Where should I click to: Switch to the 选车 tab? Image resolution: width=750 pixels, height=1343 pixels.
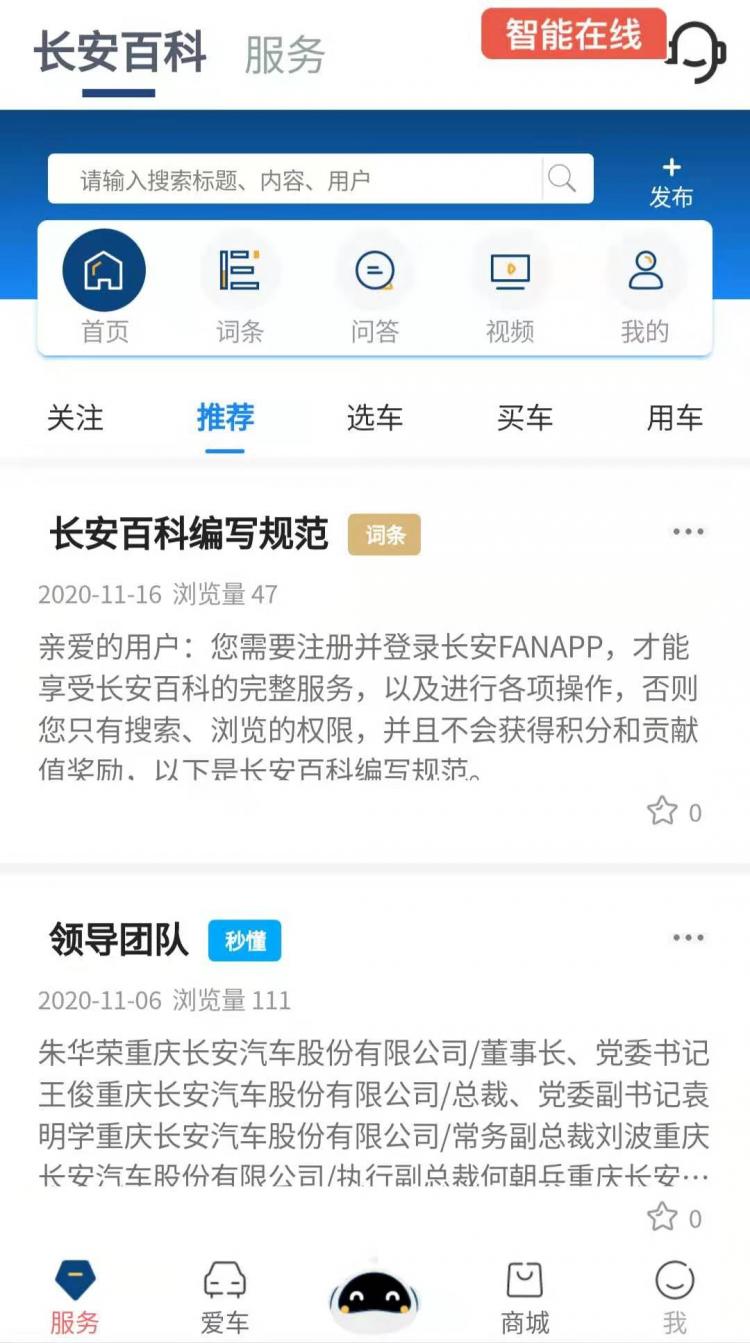tap(375, 418)
